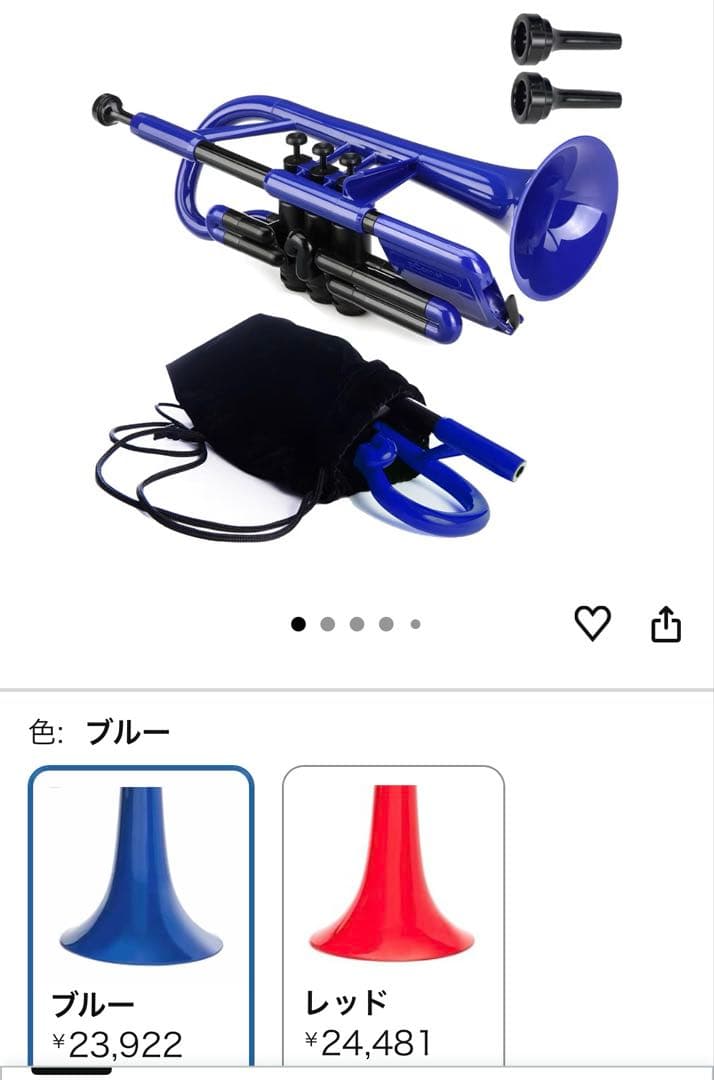
Task: Jump to the second product photo dot
Action: (x=327, y=624)
